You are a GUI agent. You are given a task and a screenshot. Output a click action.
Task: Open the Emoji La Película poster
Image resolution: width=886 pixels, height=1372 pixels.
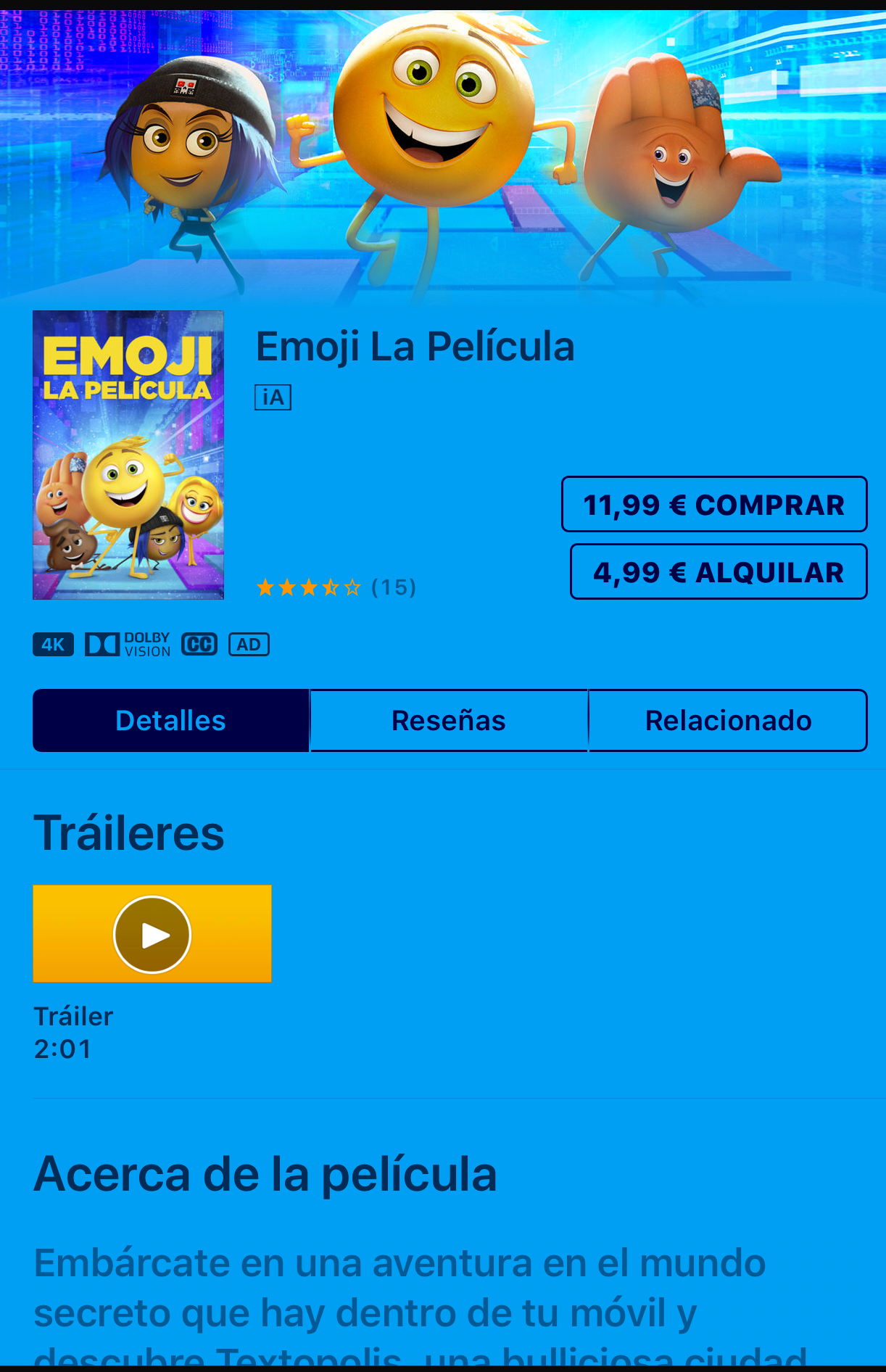tap(128, 455)
